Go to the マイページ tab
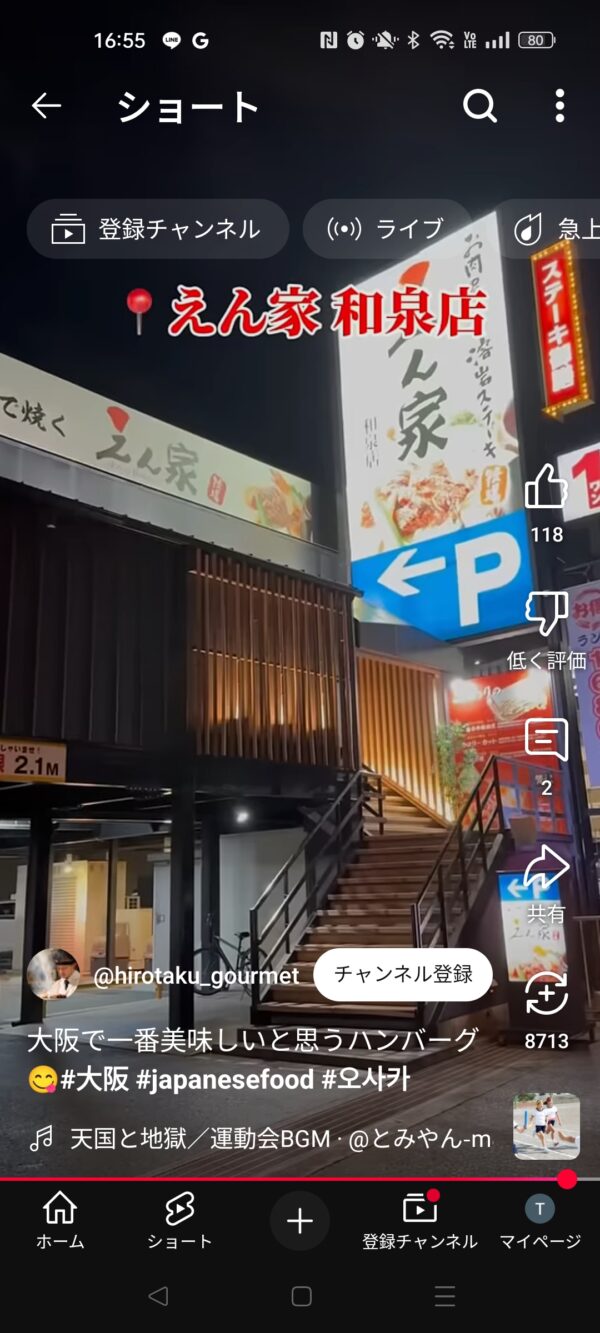This screenshot has width=600, height=1333. (540, 1220)
